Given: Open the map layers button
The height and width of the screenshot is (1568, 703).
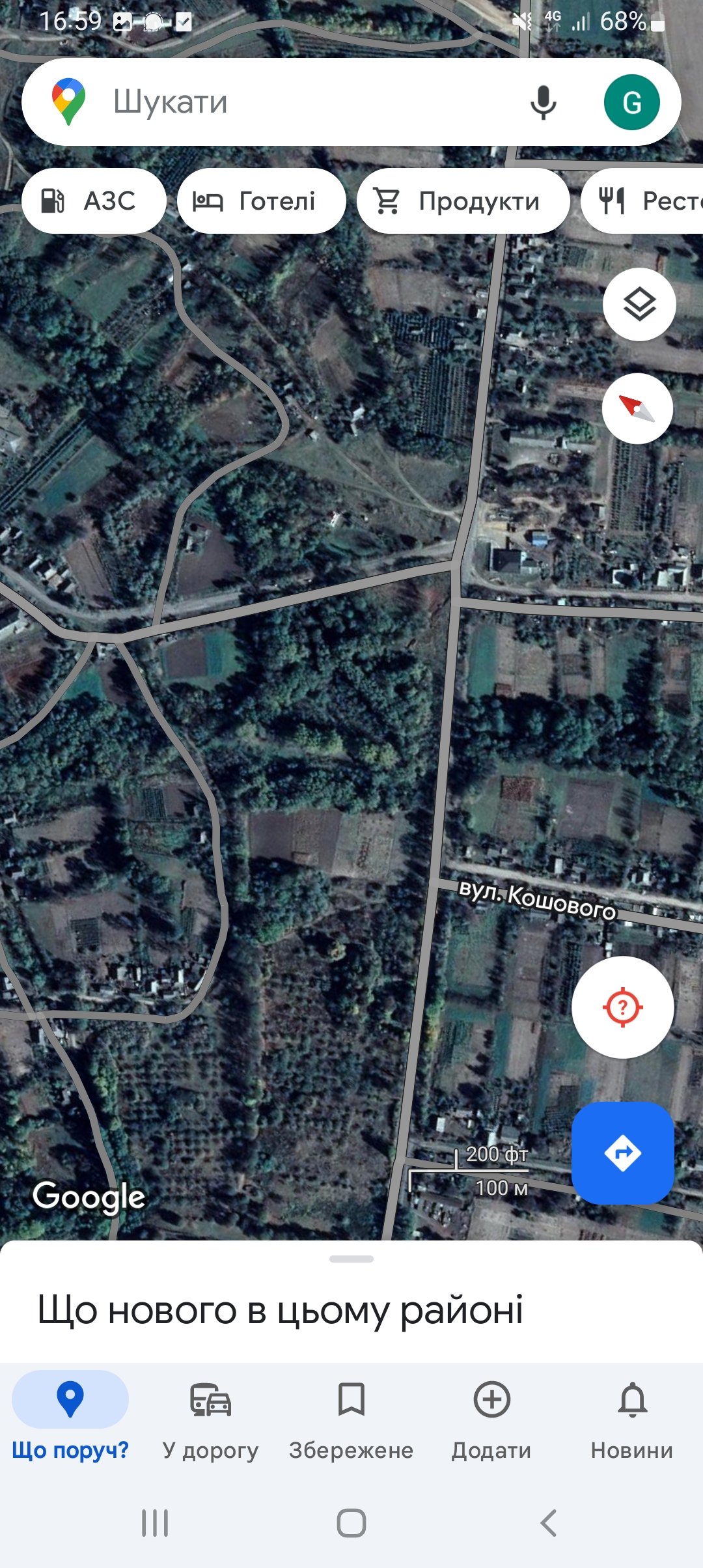Looking at the screenshot, I should click(639, 304).
